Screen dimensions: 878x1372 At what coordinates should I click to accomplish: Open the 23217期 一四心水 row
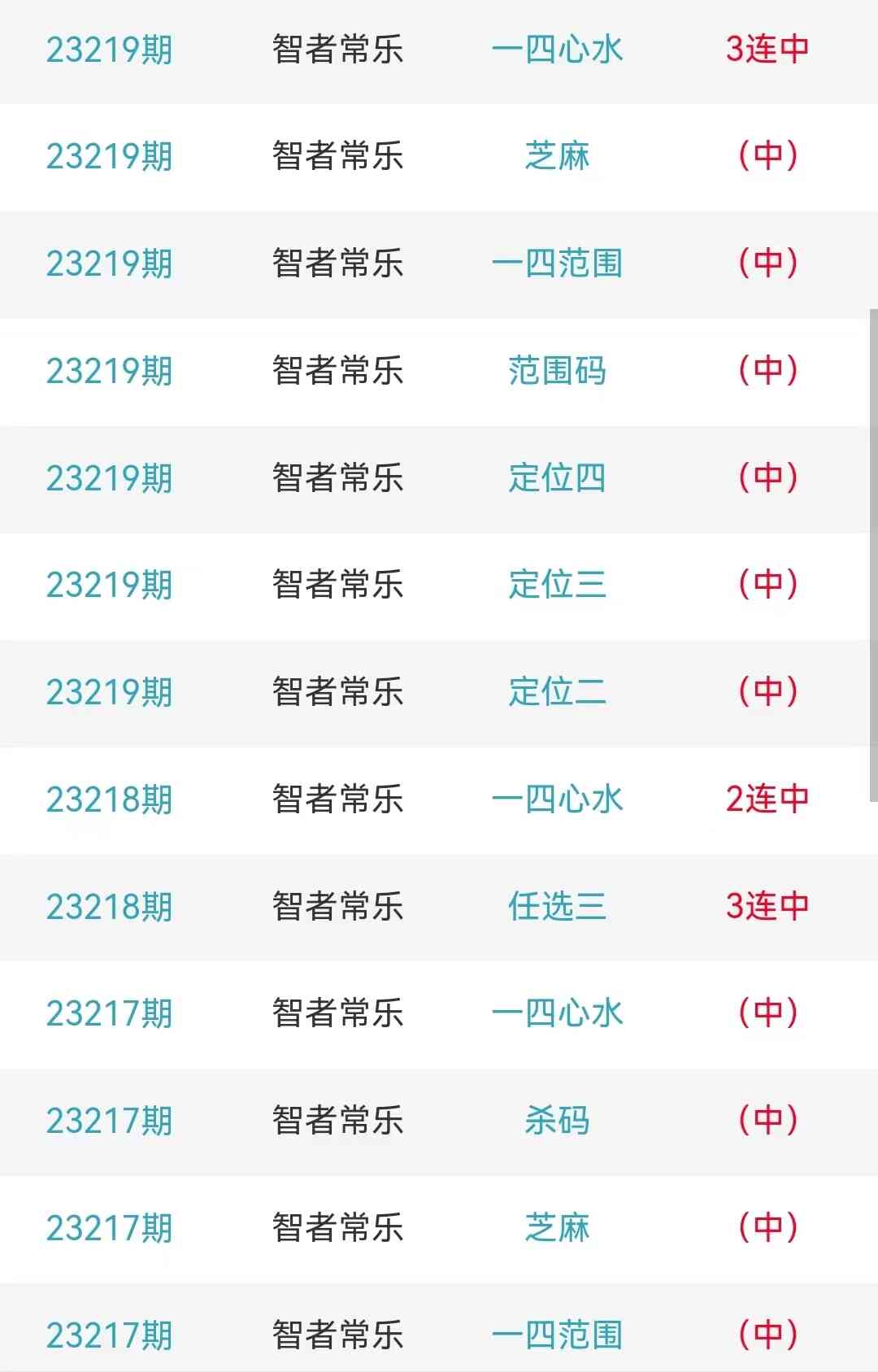click(x=557, y=1013)
